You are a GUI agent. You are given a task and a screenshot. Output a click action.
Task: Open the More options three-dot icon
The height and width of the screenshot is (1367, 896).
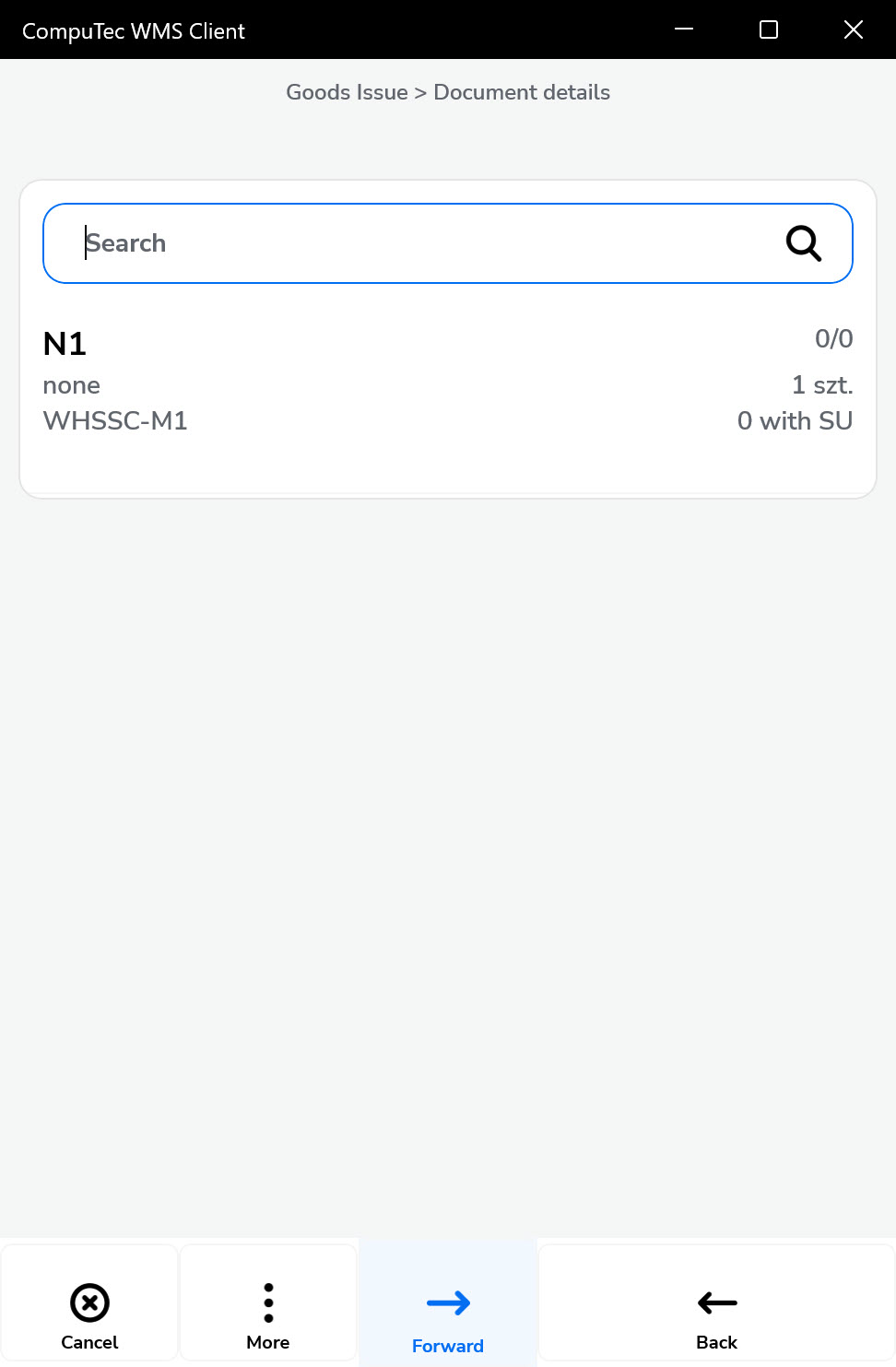pyautogui.click(x=267, y=1302)
